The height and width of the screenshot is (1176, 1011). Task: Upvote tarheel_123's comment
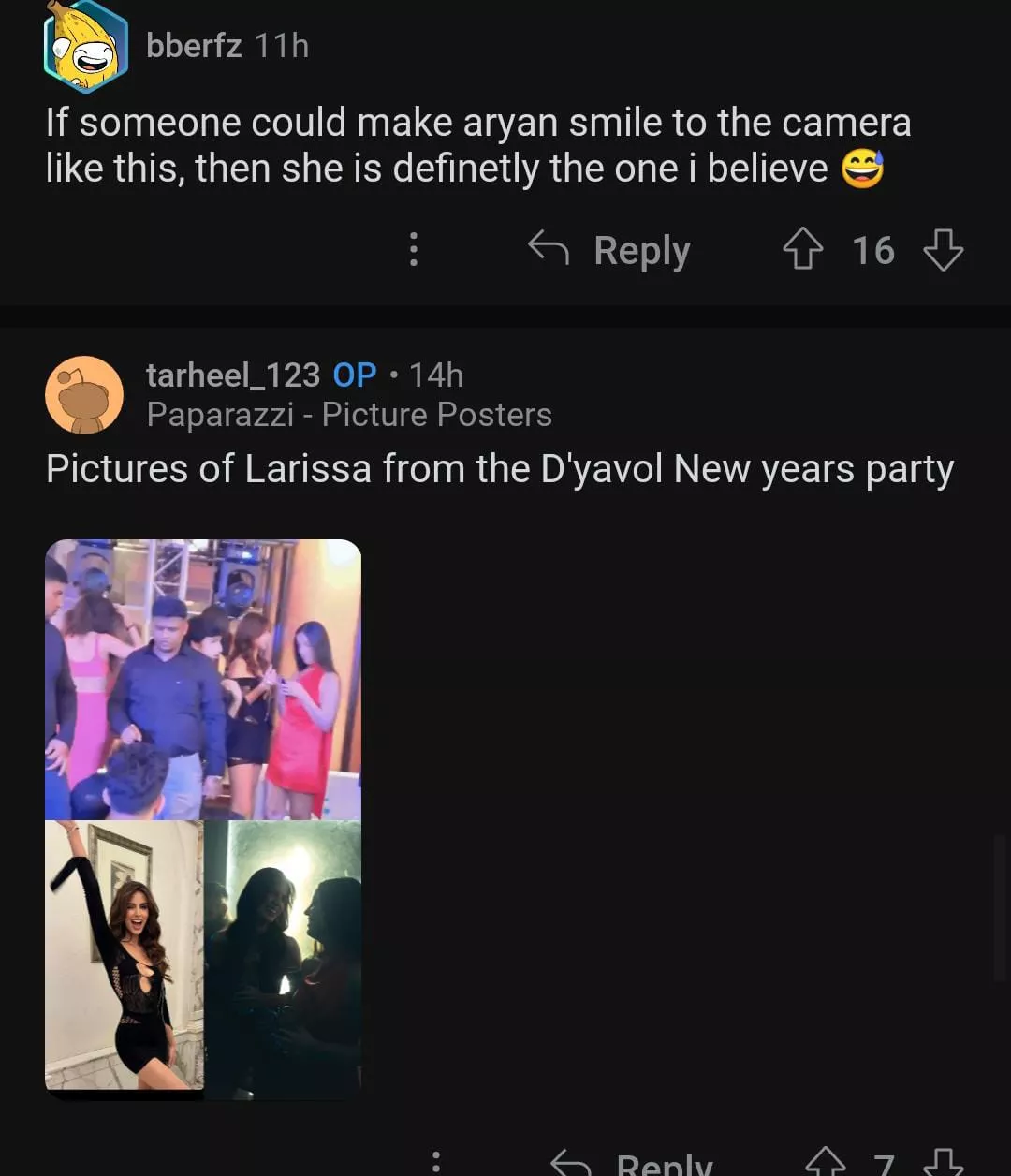click(825, 1164)
